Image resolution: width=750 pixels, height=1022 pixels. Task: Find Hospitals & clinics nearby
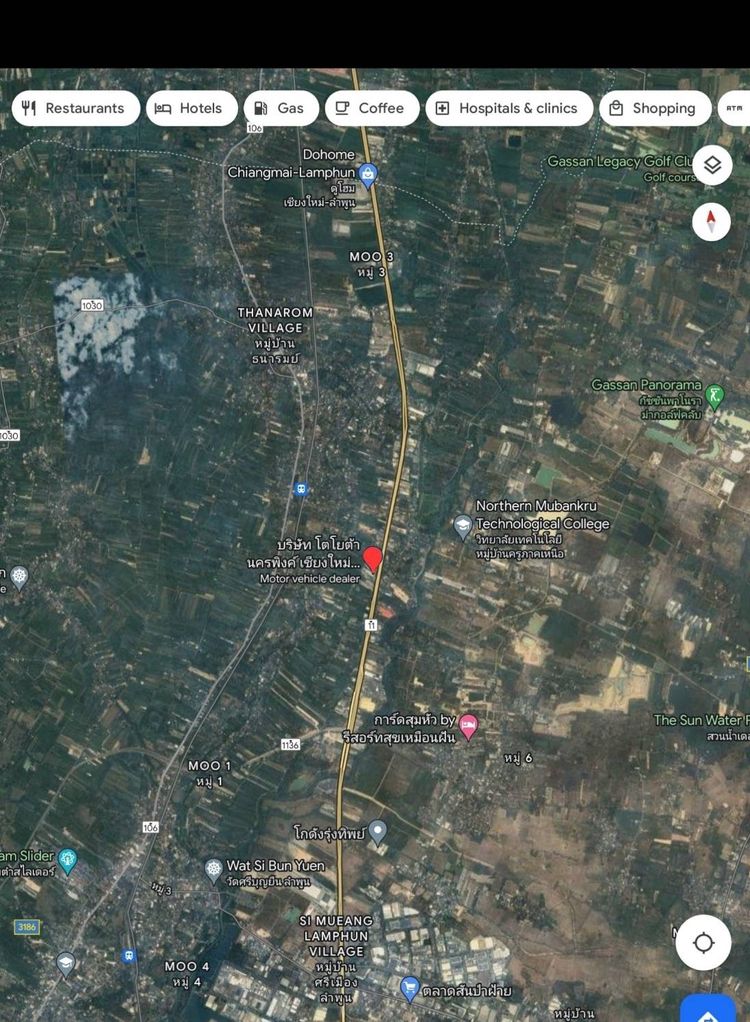507,108
